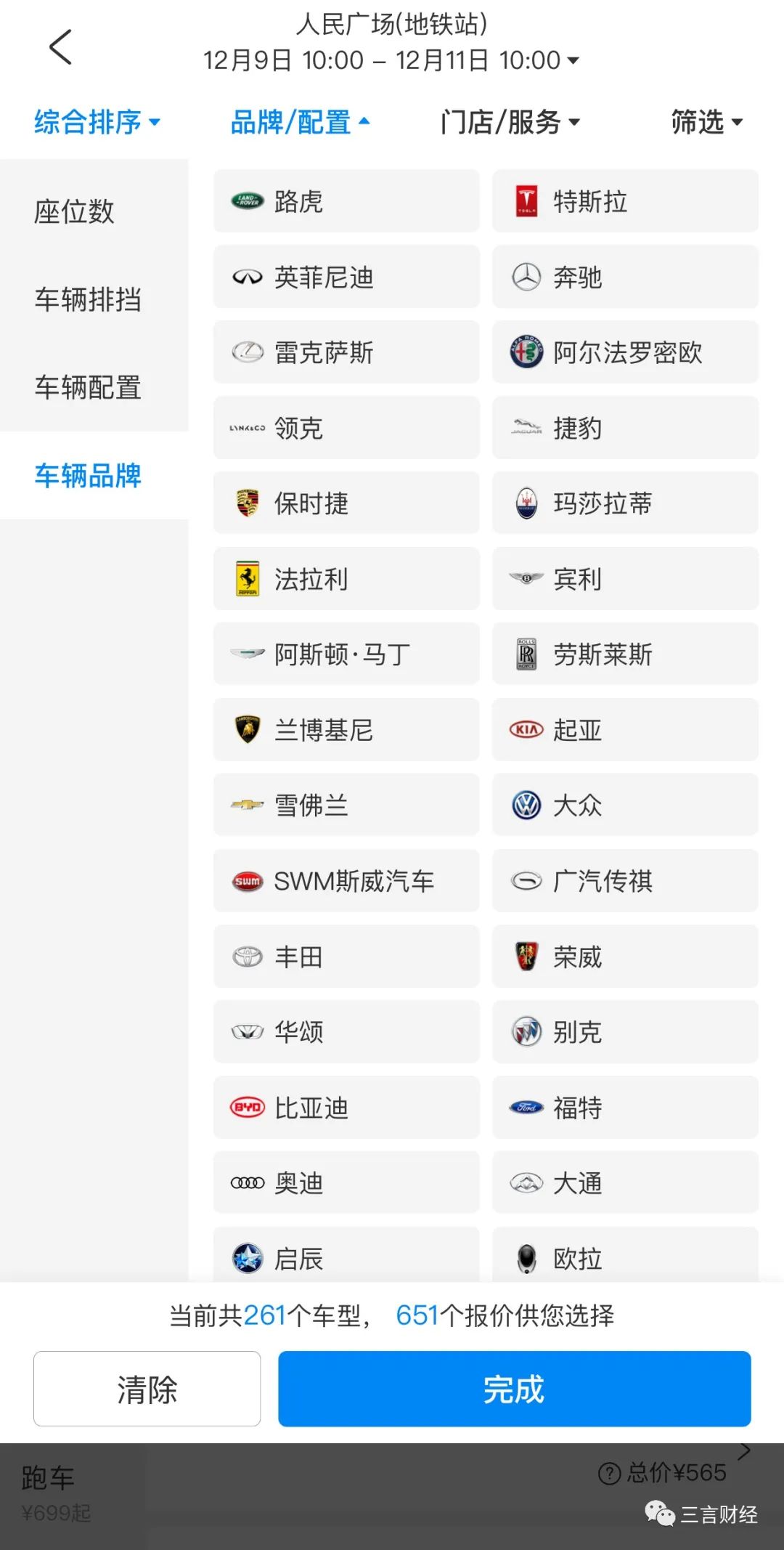Pick 丰田 from the brands
This screenshot has height=1550, width=784.
pyautogui.click(x=346, y=957)
